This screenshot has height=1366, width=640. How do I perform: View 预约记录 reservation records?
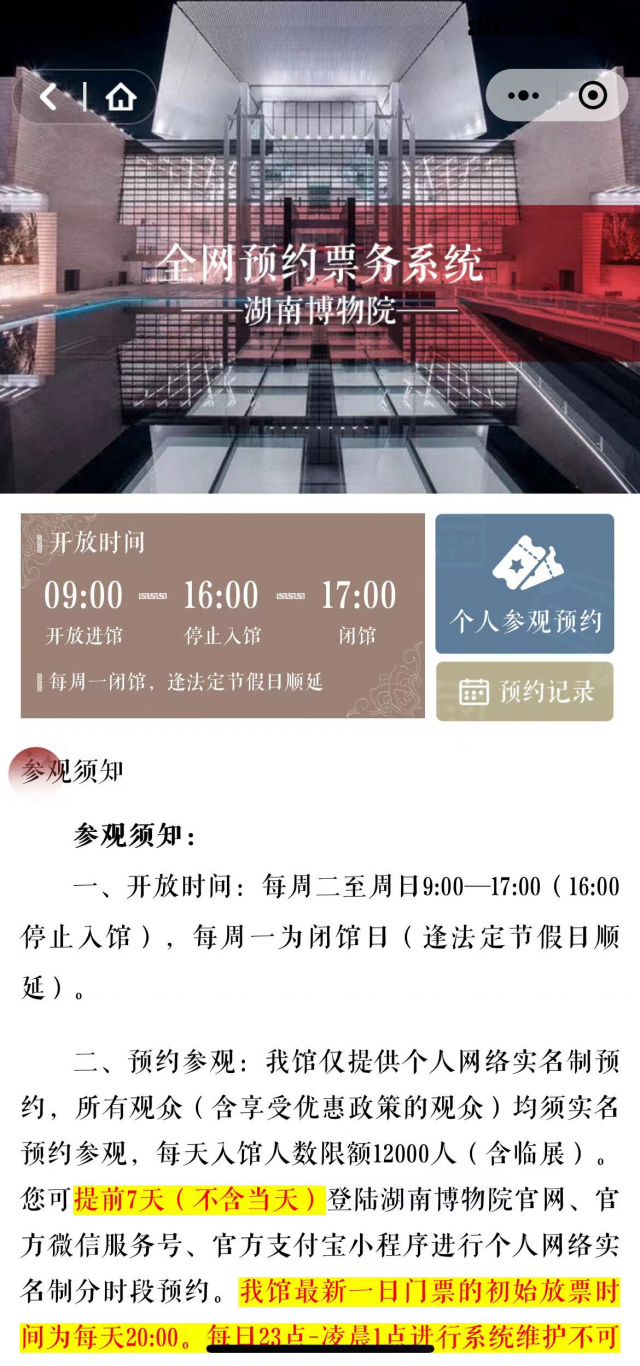point(524,691)
